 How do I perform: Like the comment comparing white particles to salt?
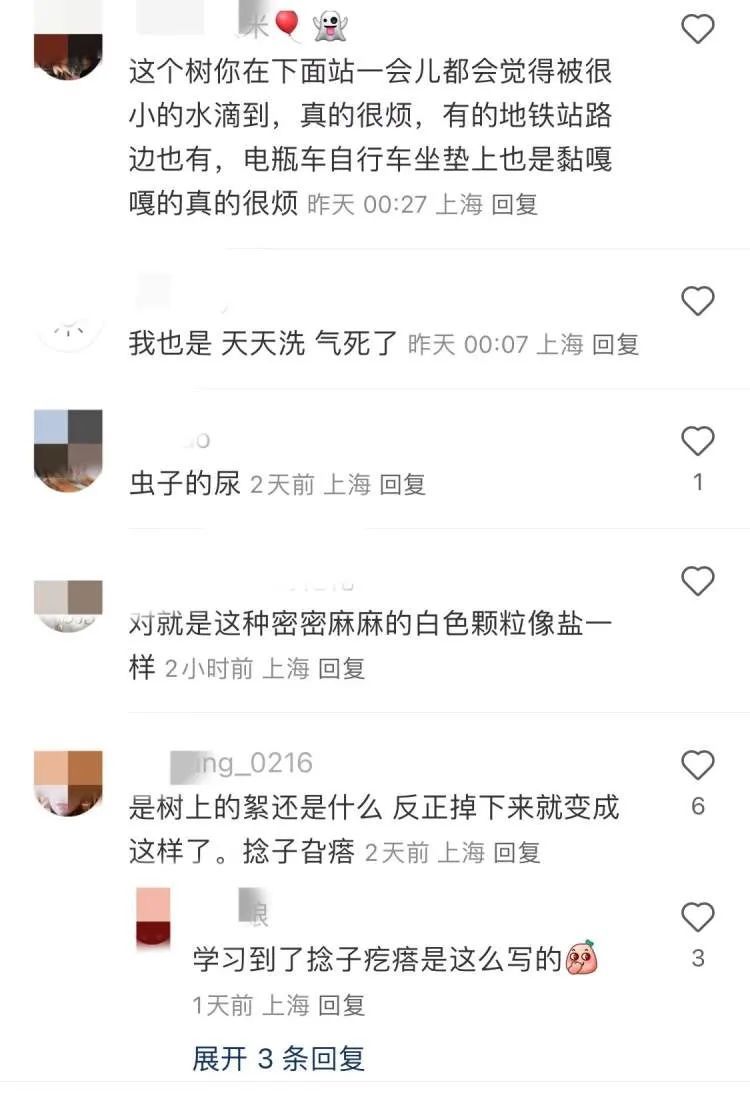tap(698, 578)
